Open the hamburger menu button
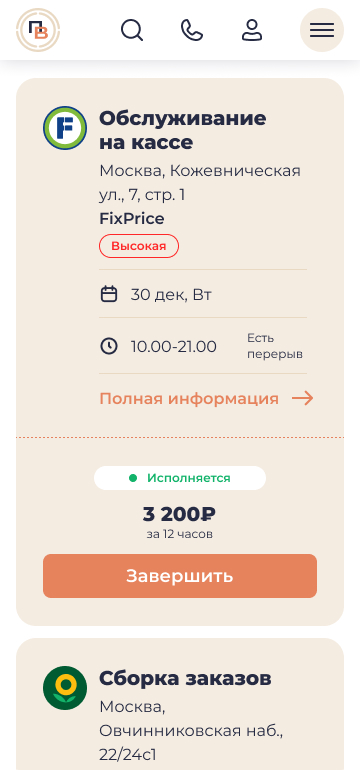Viewport: 360px width, 770px height. (x=322, y=30)
